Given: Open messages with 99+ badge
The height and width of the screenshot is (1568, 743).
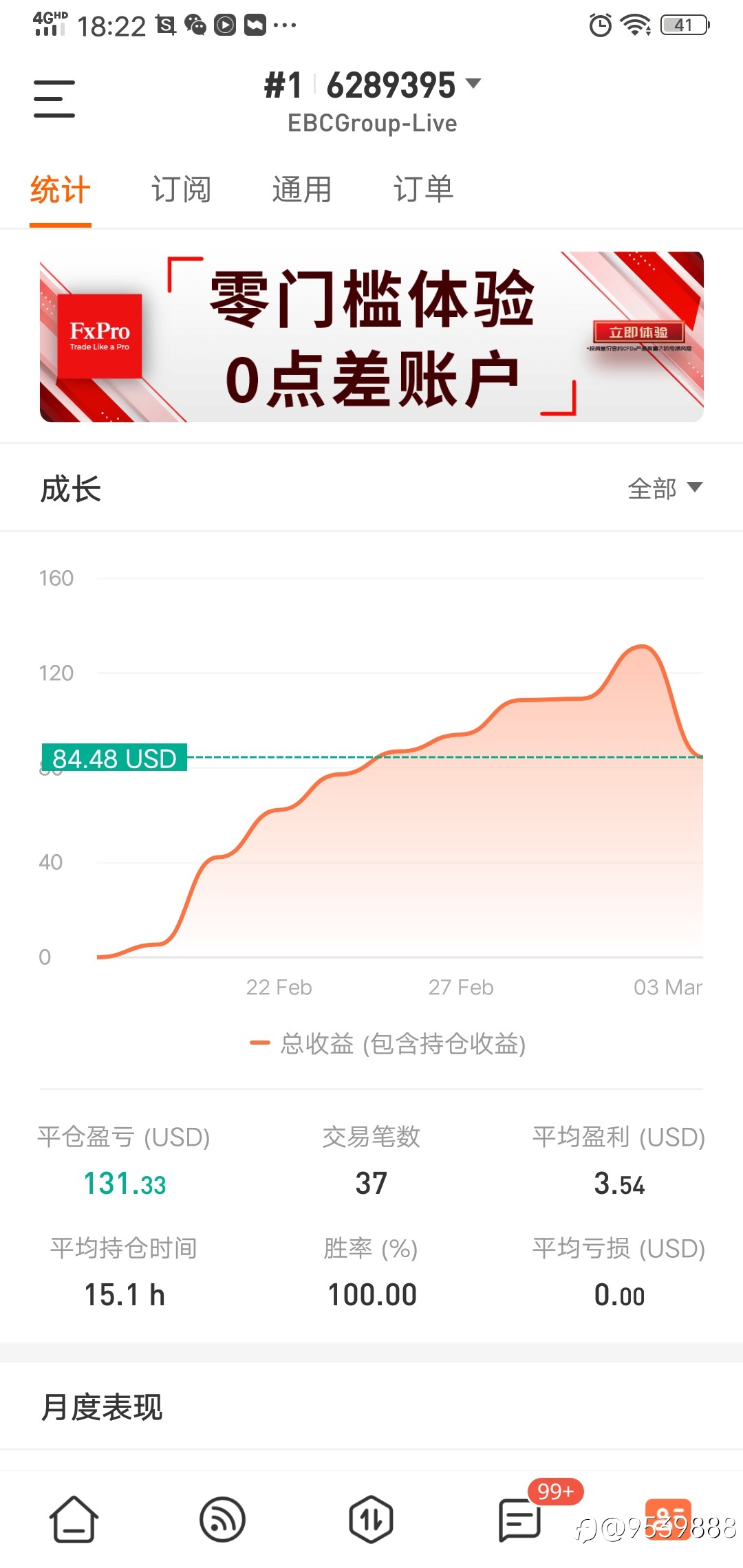Looking at the screenshot, I should tap(520, 1518).
